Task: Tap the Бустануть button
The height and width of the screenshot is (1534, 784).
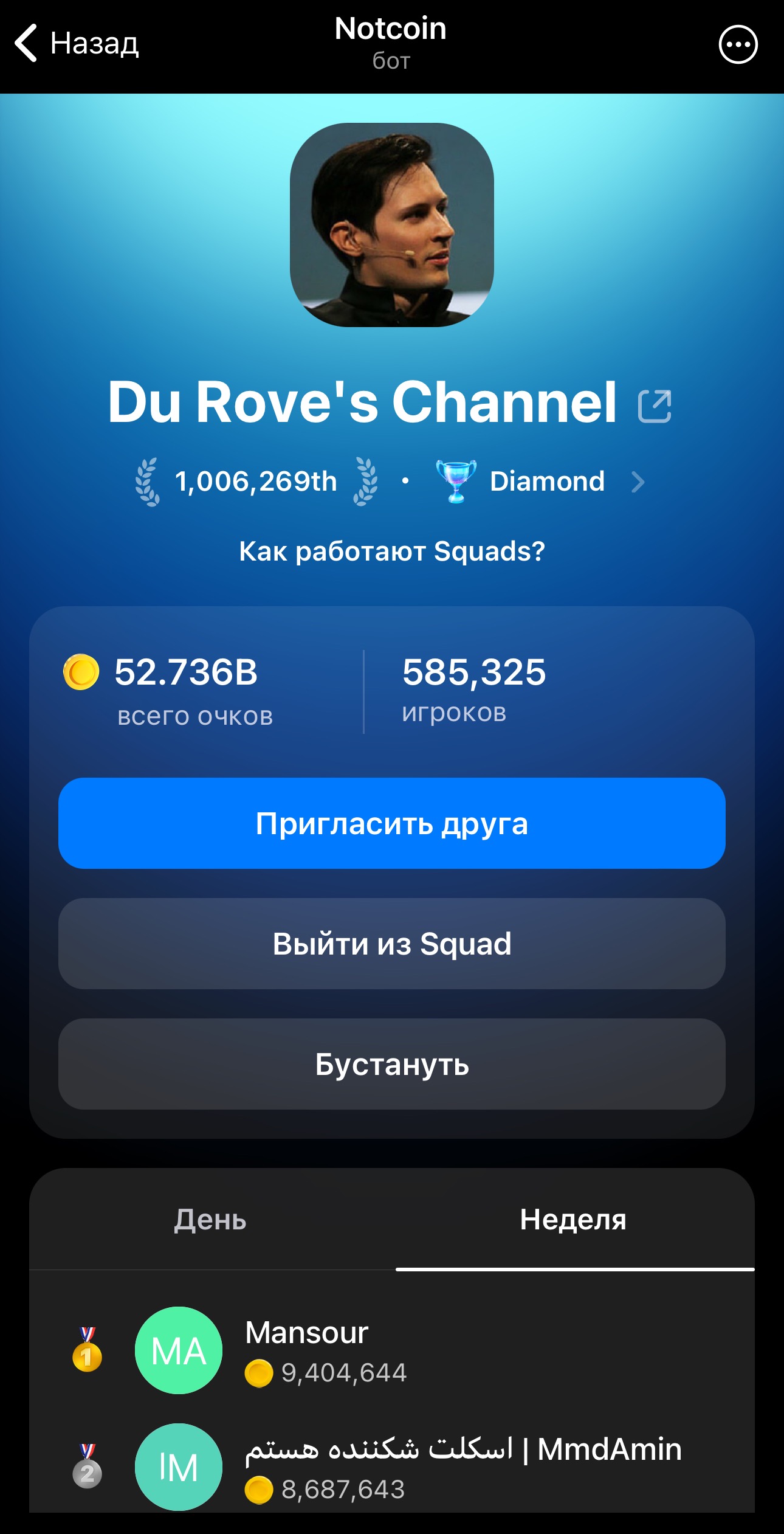Action: coord(392,1064)
